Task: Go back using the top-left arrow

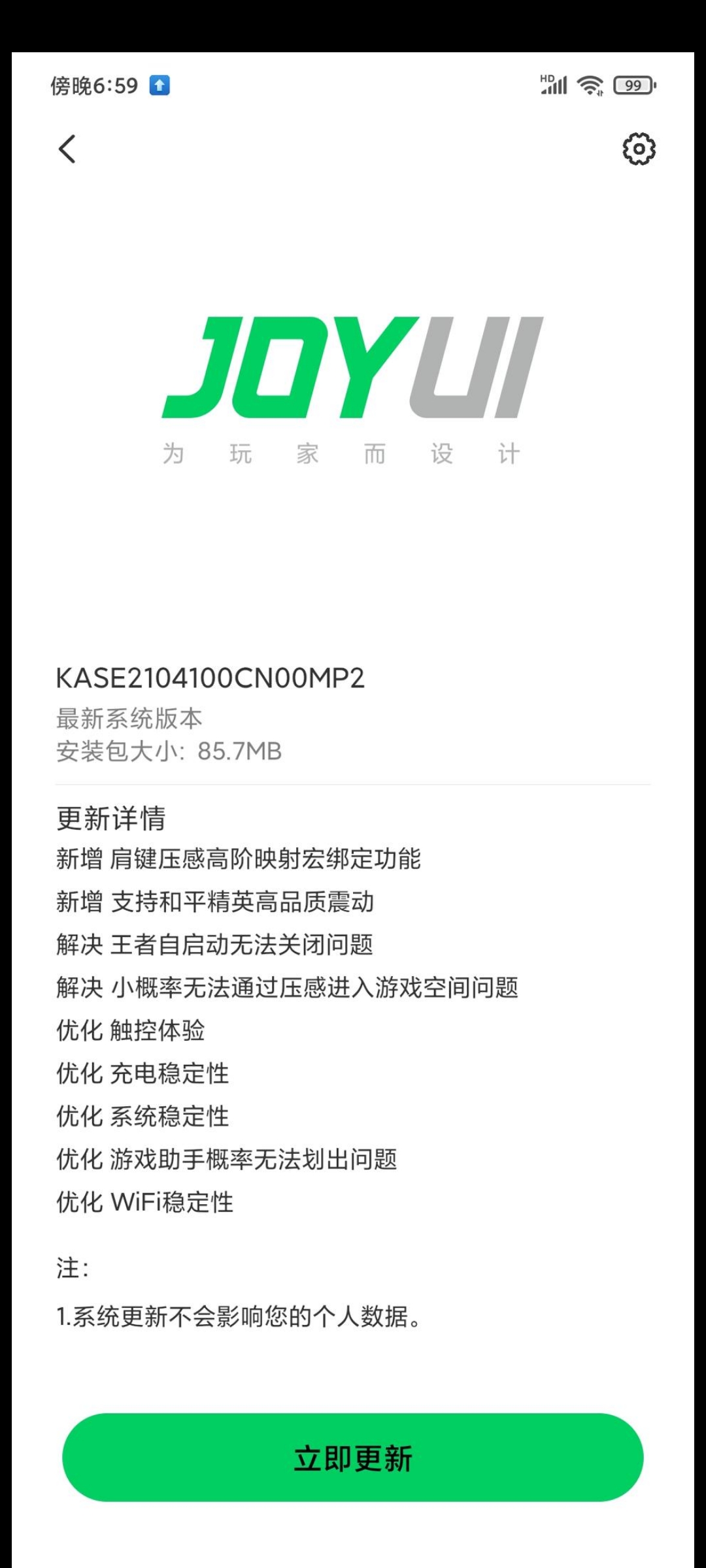Action: [x=67, y=149]
